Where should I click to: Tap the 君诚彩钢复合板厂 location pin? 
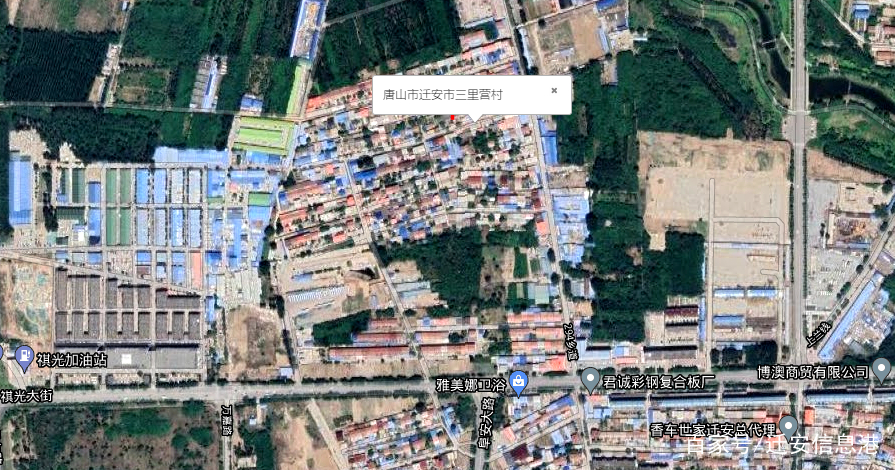[x=591, y=379]
